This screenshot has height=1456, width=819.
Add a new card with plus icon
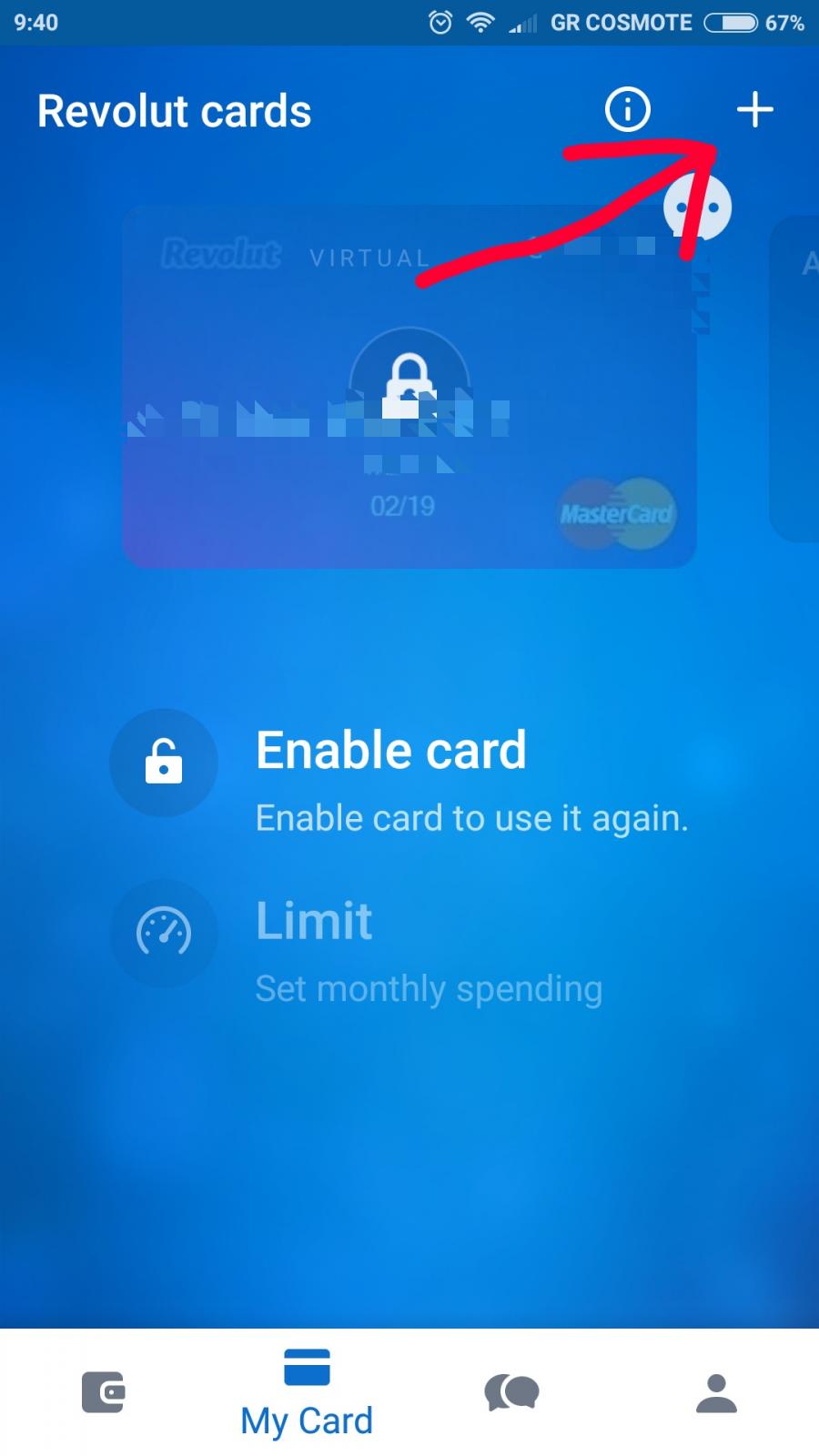click(754, 110)
